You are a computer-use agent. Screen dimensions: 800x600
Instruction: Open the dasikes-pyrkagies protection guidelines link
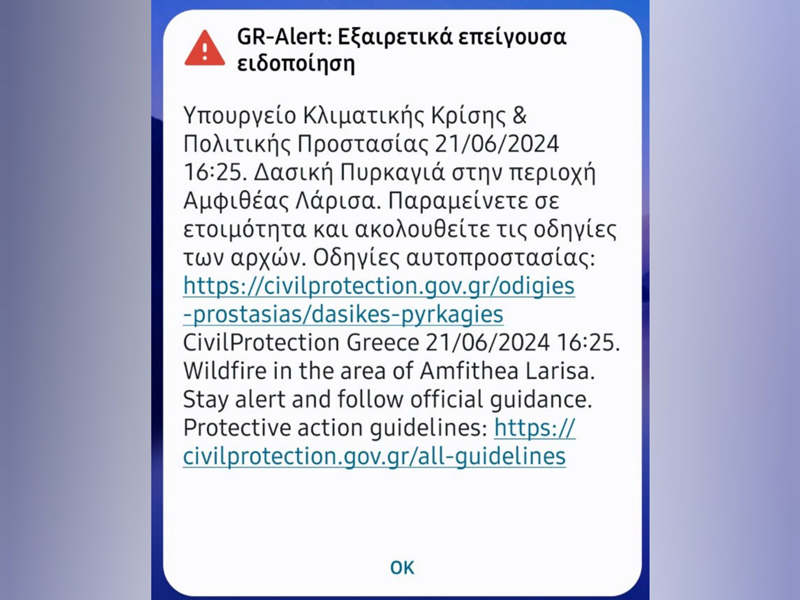(379, 287)
